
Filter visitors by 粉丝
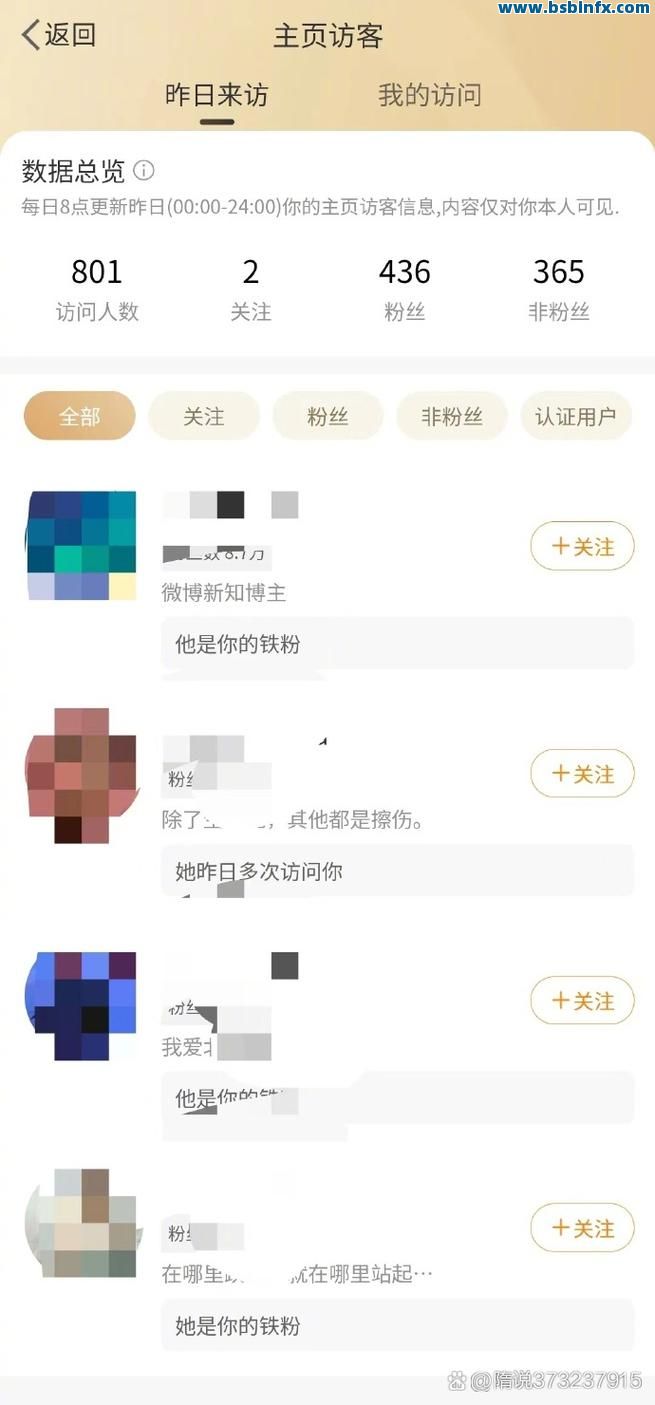pos(327,416)
